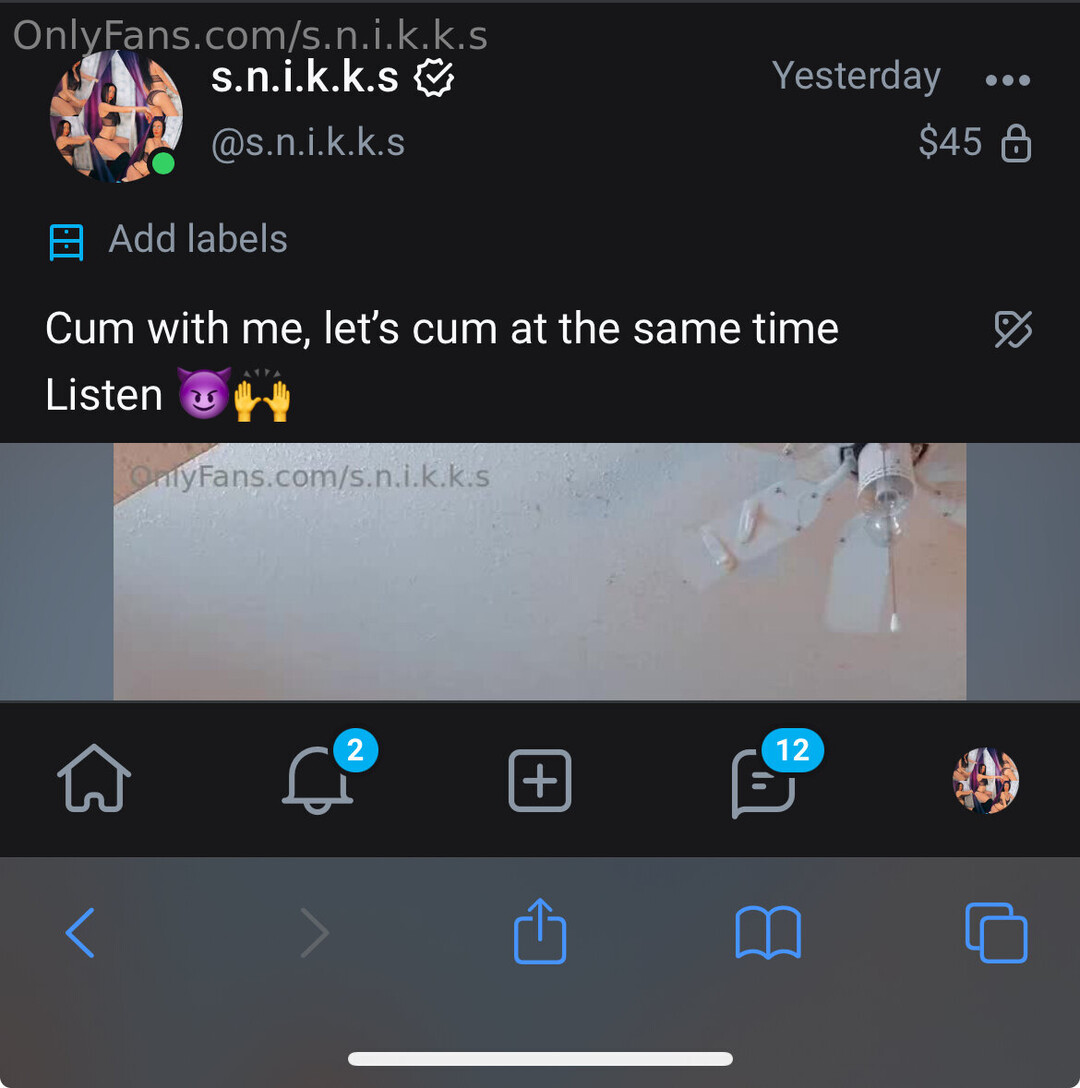Show open Safari tabs

coord(996,933)
